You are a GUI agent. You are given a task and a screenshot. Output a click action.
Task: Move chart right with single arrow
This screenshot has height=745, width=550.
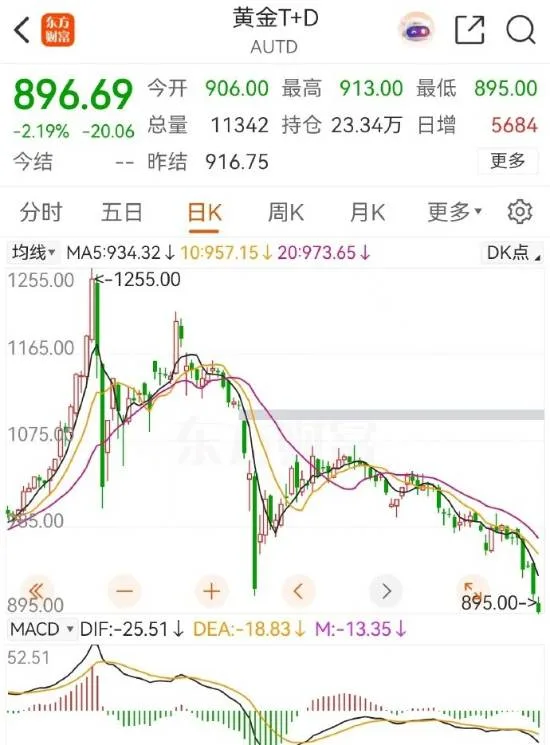pos(386,591)
